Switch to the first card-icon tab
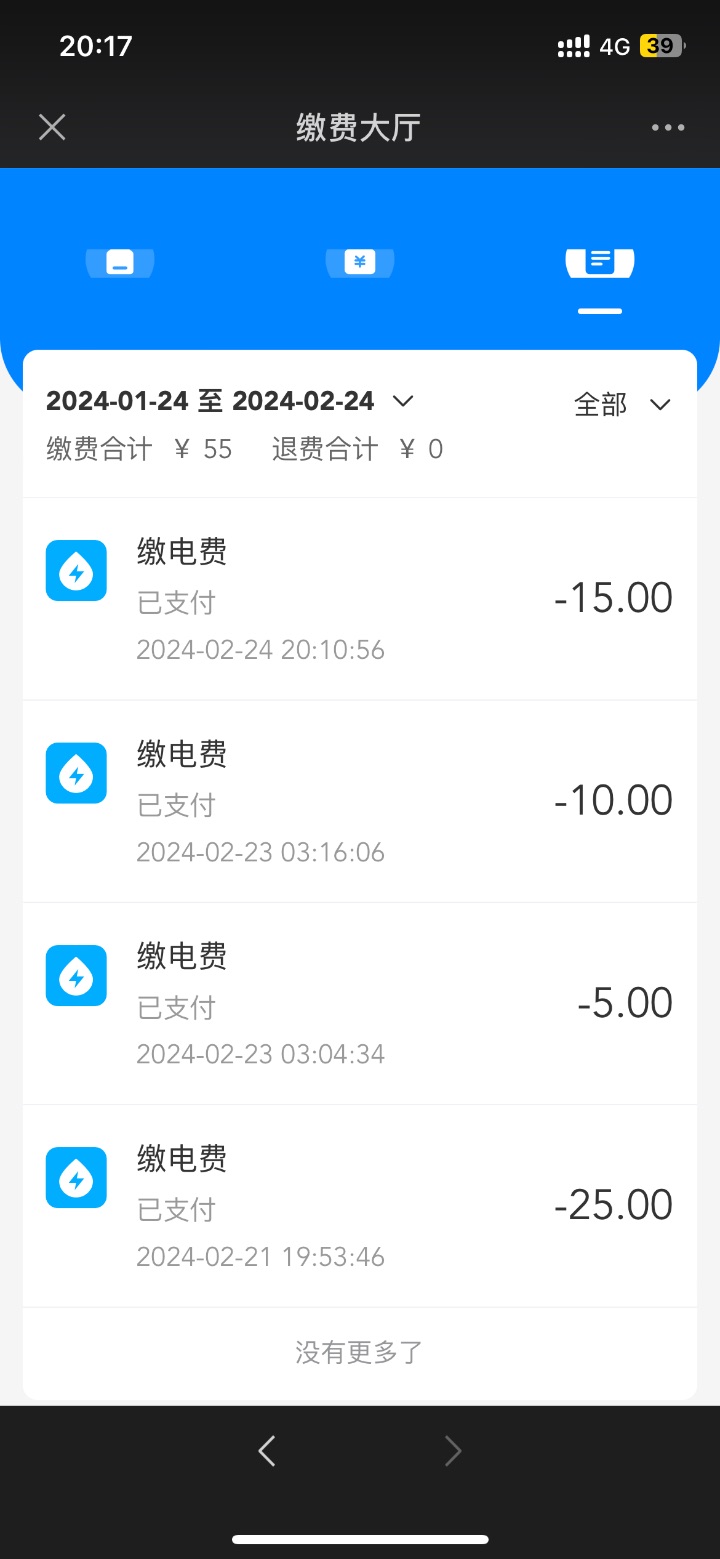Screen dimensions: 720x1559 click(x=120, y=263)
